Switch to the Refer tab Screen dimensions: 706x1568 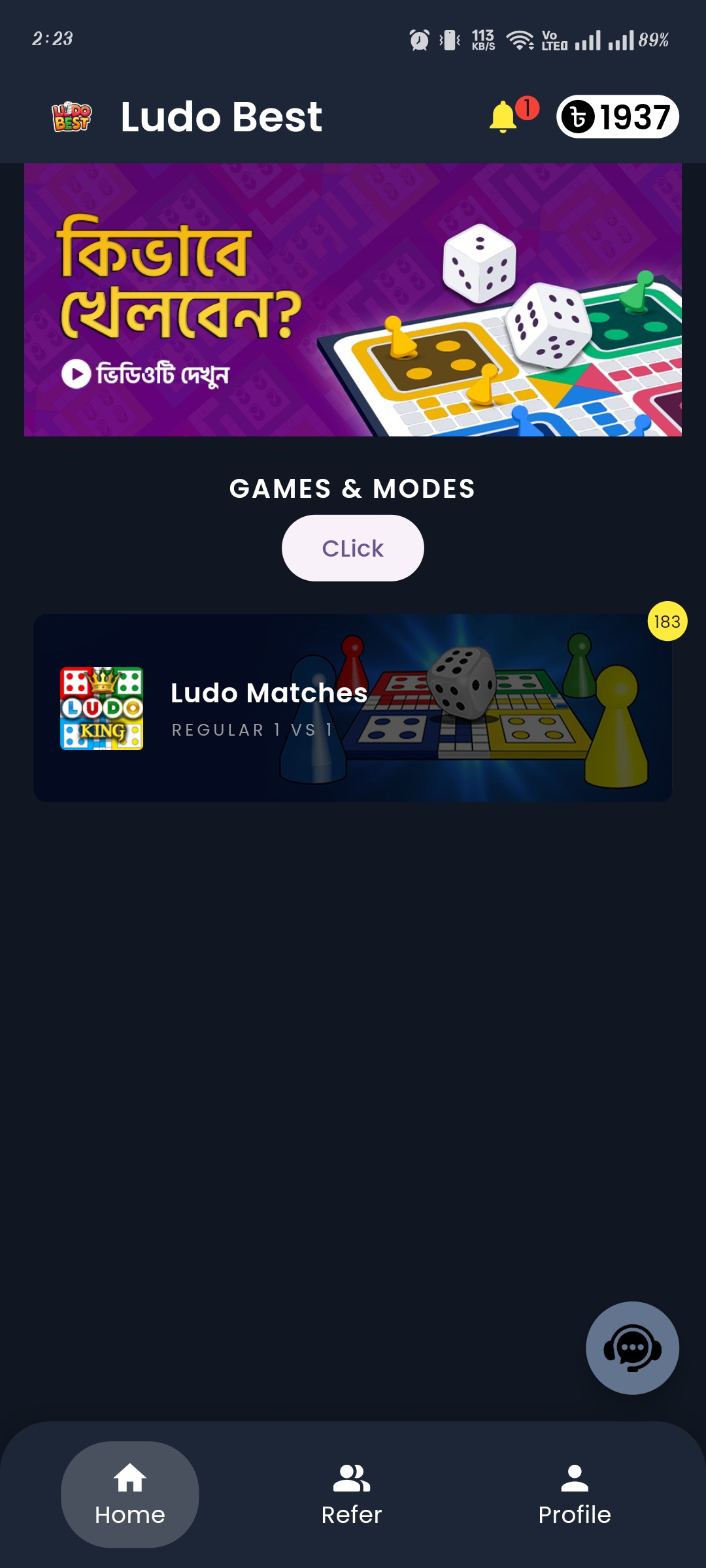[352, 1494]
